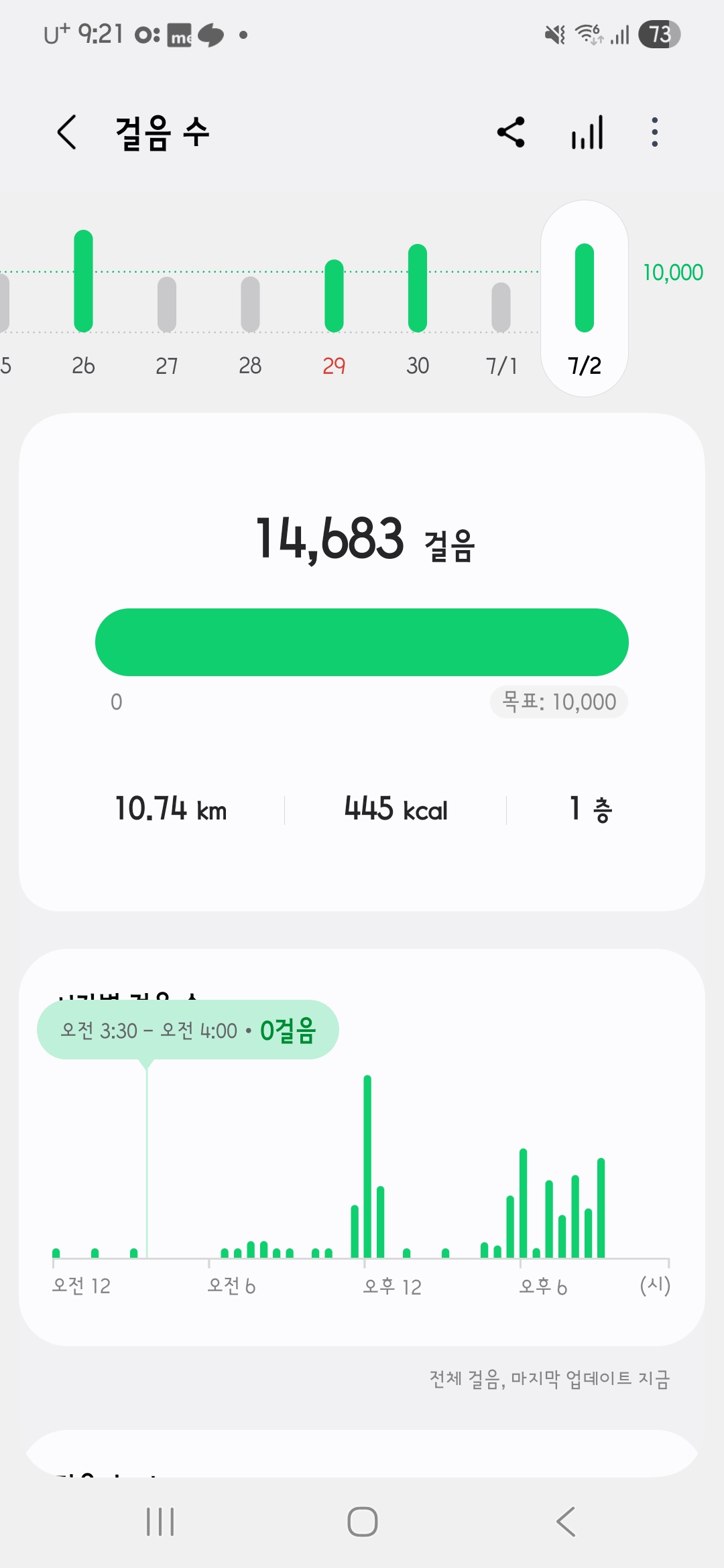The image size is (724, 1568).
Task: Open the overflow menu
Action: point(655,132)
